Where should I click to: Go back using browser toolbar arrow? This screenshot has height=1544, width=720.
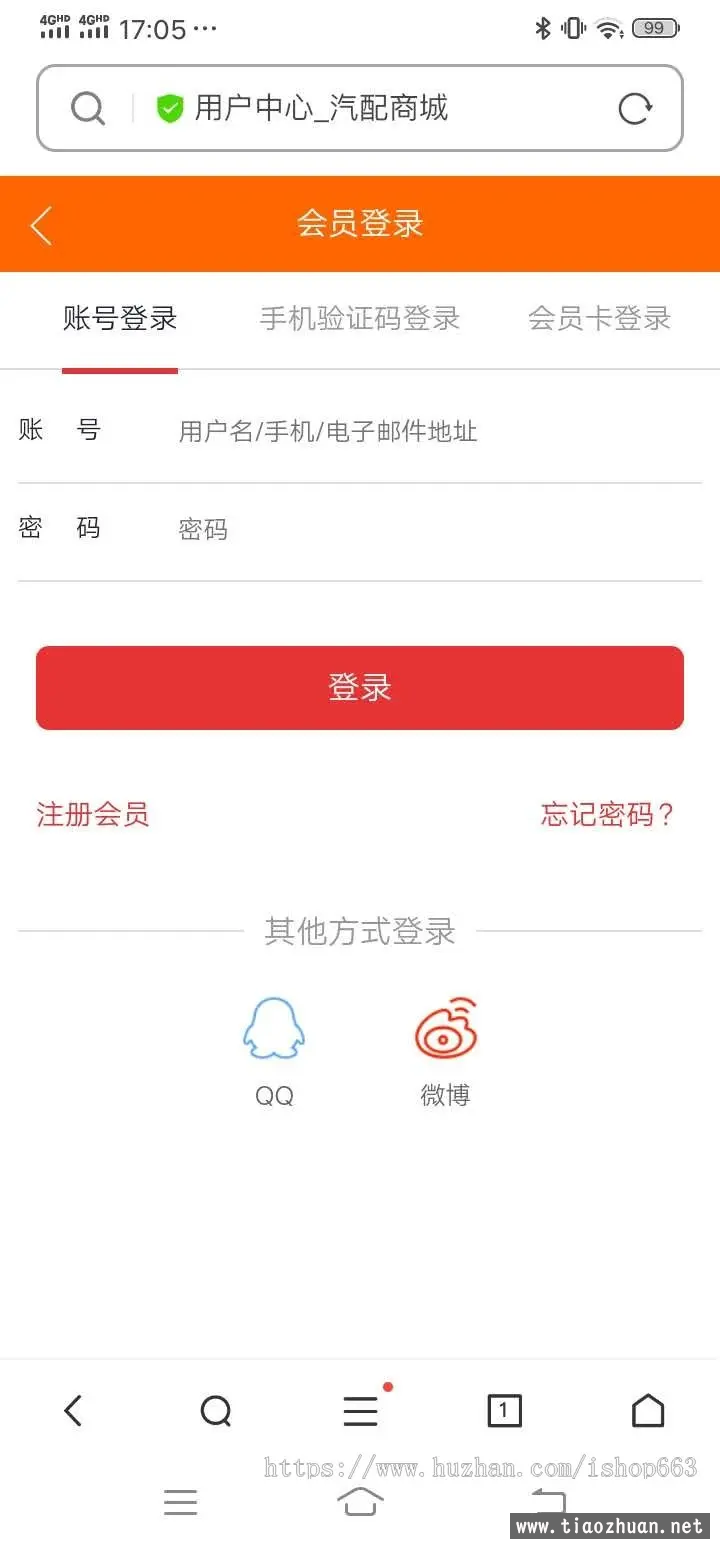pos(72,1411)
